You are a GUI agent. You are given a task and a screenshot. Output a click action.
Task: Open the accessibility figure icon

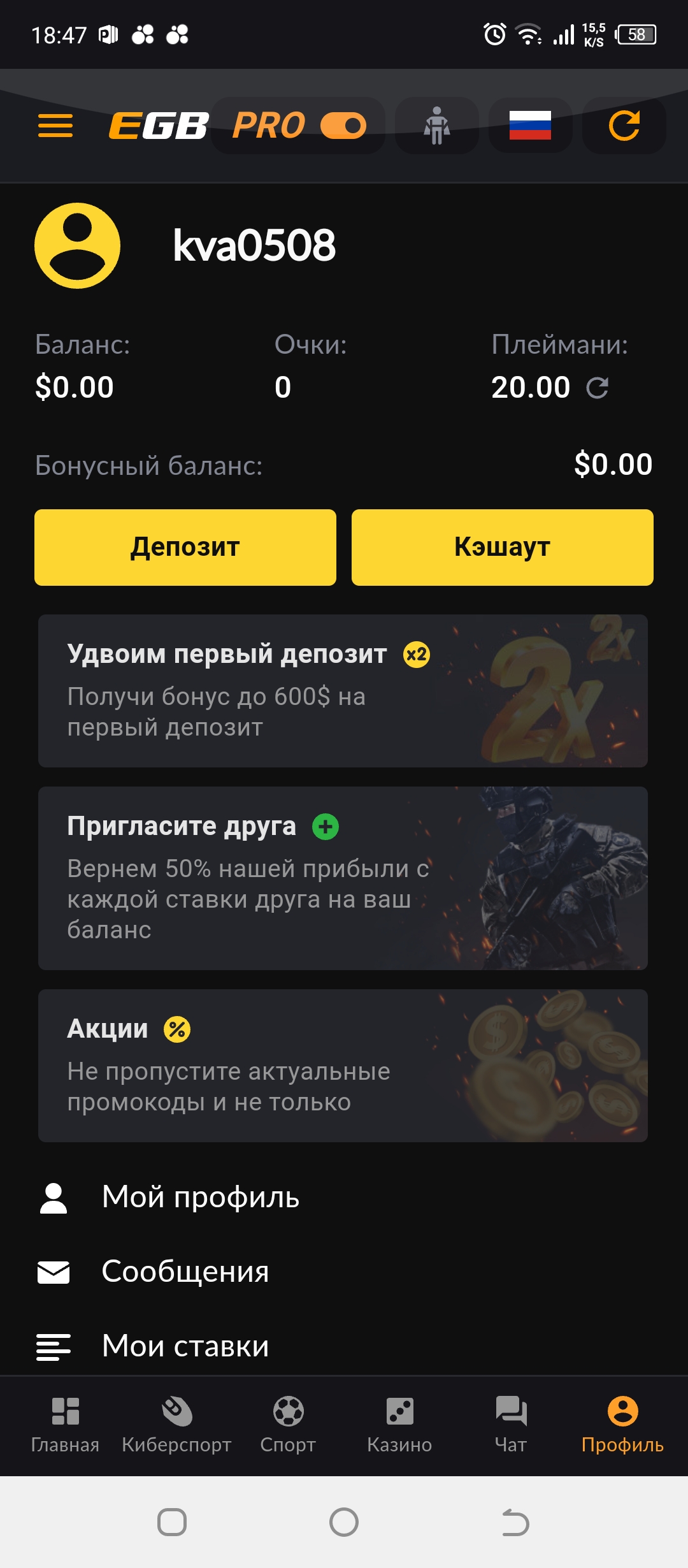437,126
